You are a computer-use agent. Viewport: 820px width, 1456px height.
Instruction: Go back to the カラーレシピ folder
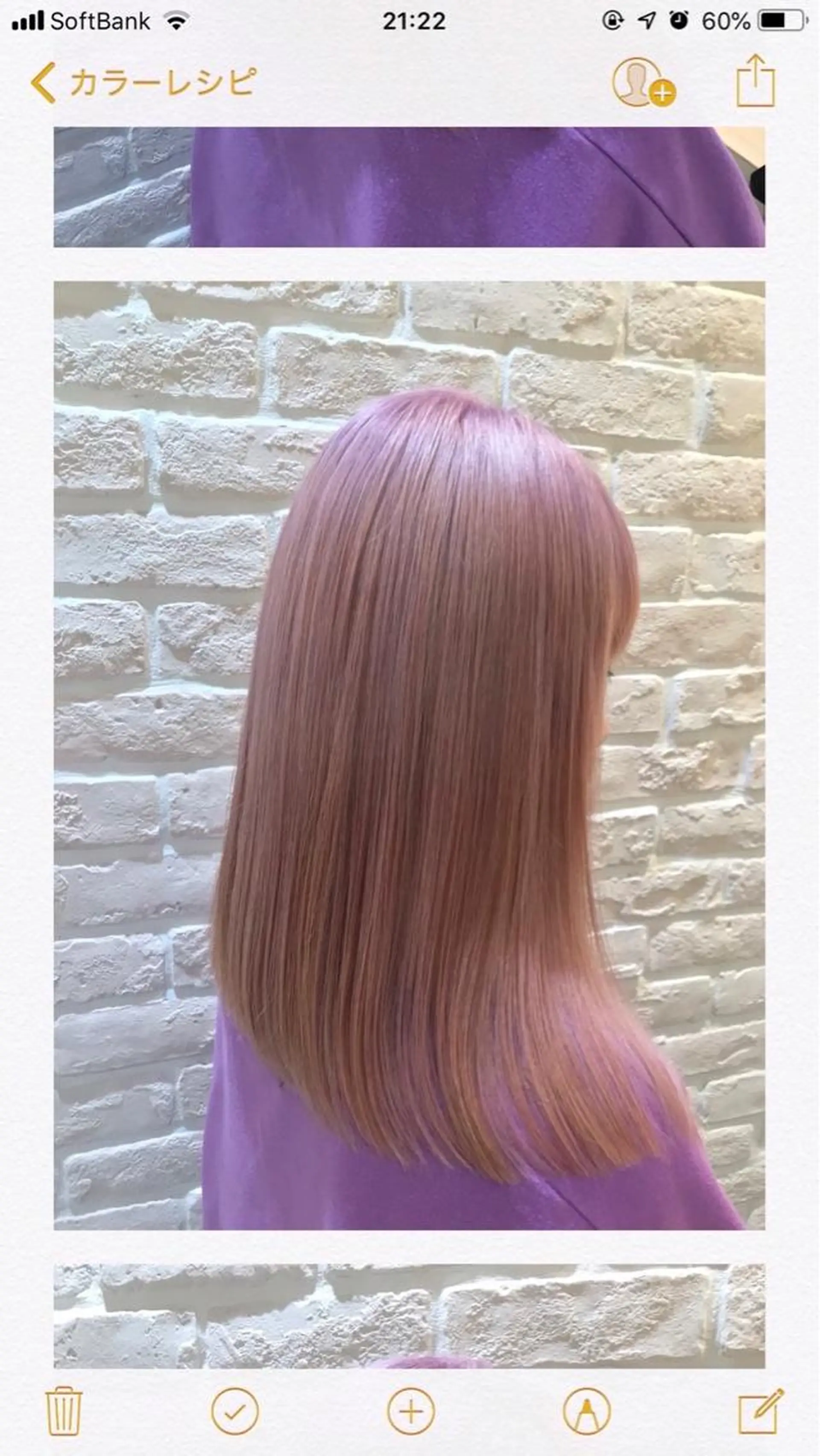click(x=141, y=82)
